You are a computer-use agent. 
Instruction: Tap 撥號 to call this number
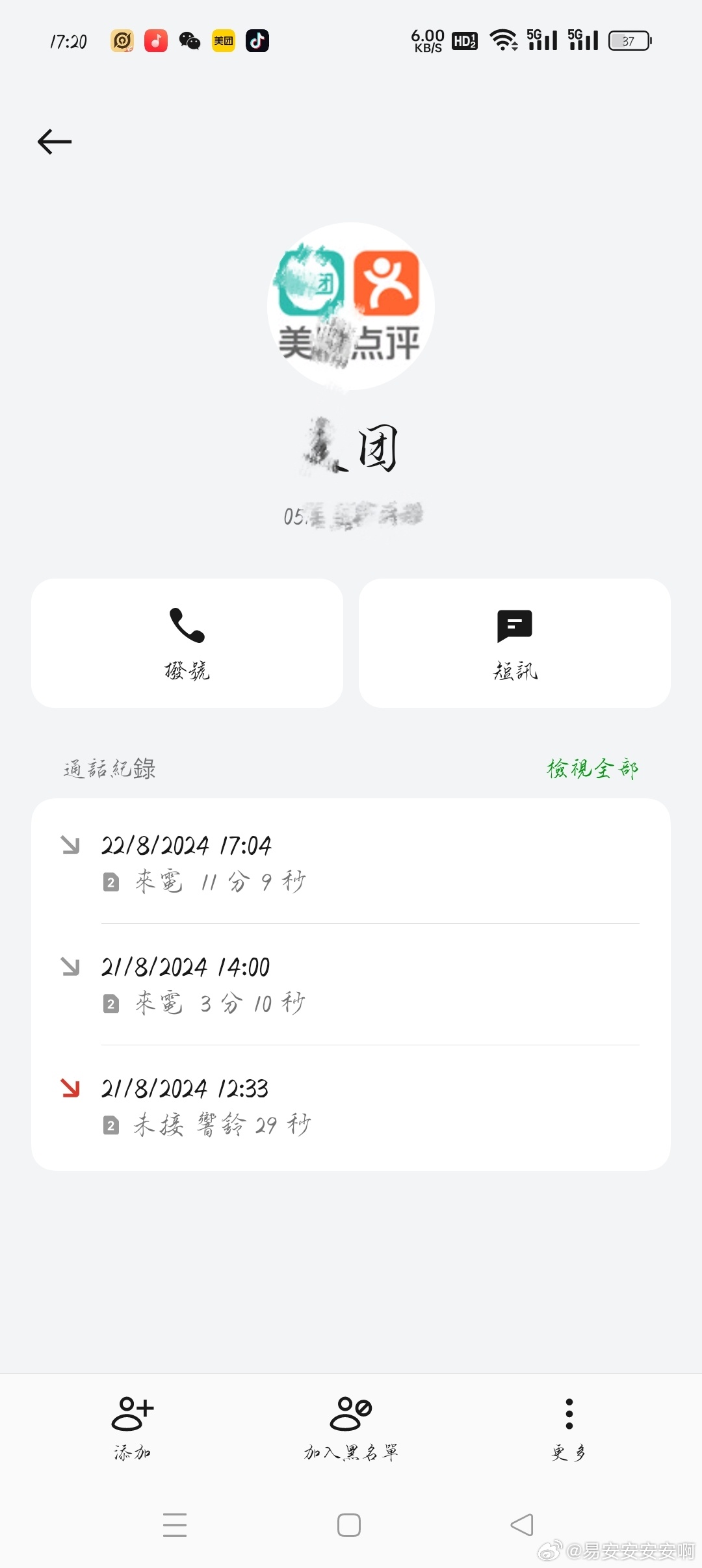(x=187, y=643)
